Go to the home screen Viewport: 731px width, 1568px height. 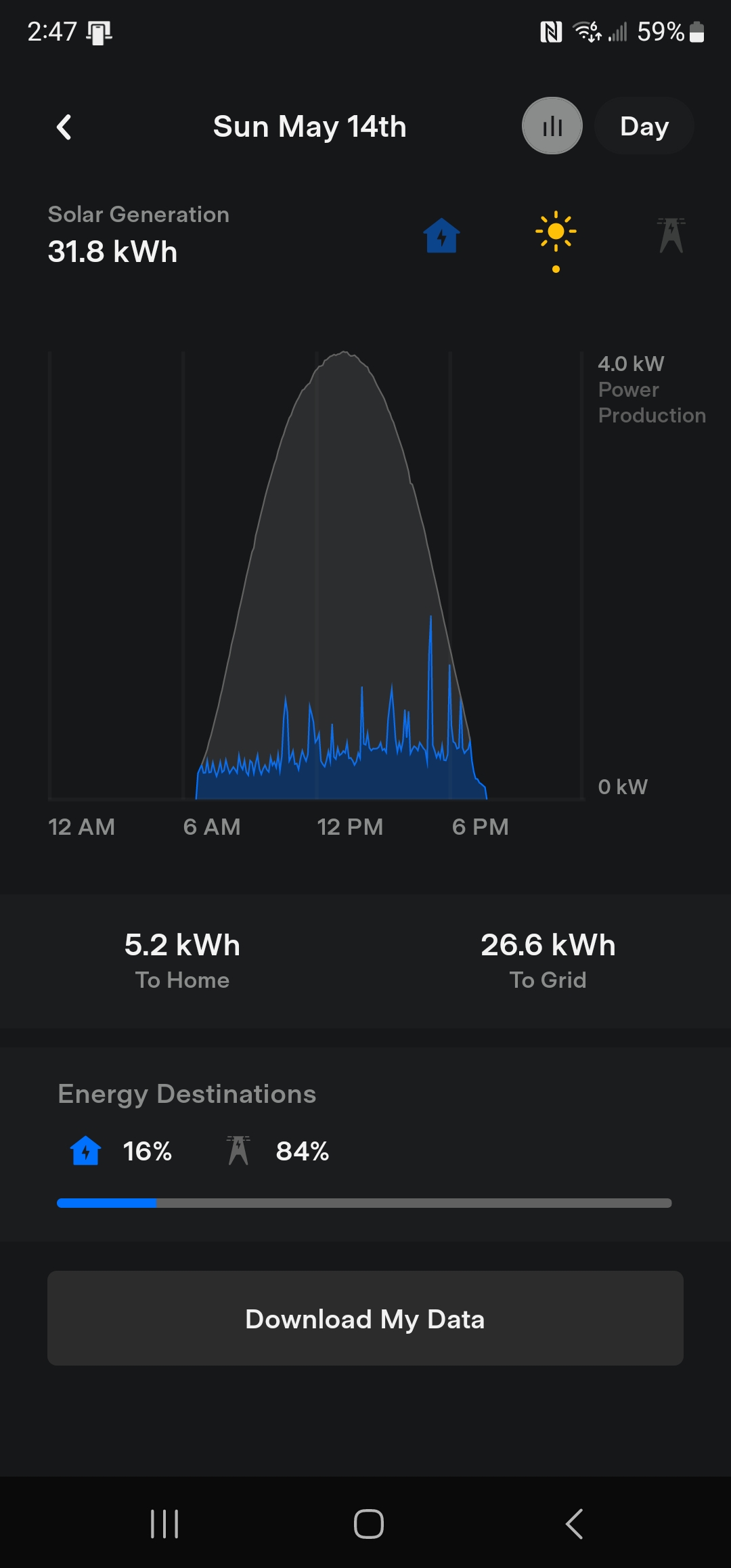(369, 1524)
